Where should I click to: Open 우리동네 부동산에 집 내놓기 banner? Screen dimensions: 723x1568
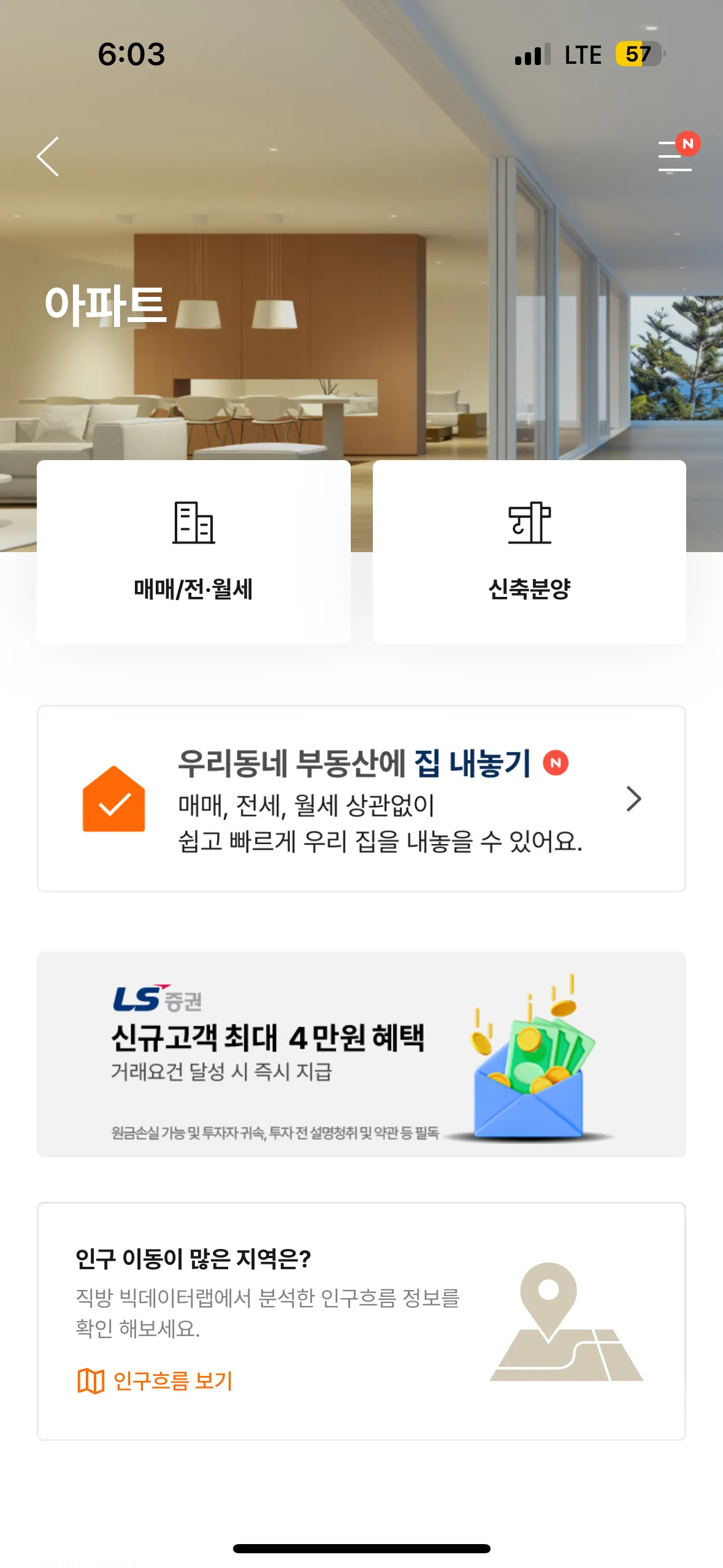361,799
